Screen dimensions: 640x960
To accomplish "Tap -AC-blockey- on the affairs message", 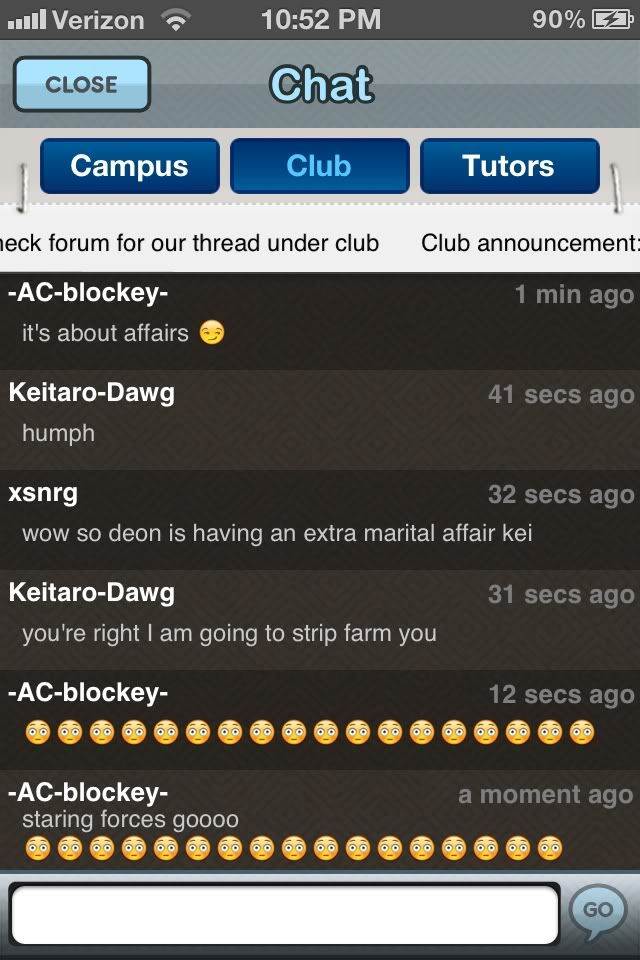I will [88, 293].
